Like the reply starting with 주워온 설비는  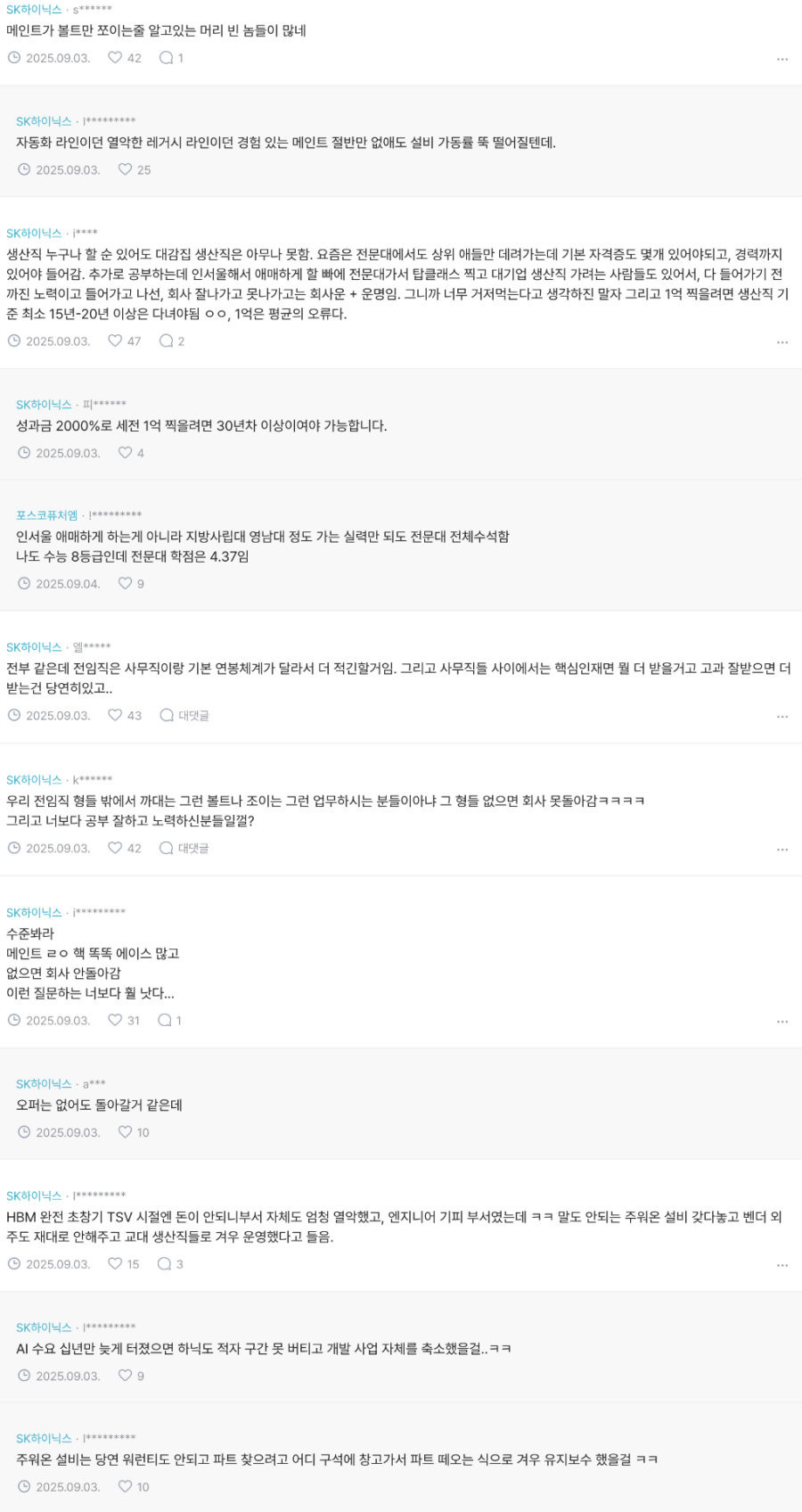point(126,1486)
